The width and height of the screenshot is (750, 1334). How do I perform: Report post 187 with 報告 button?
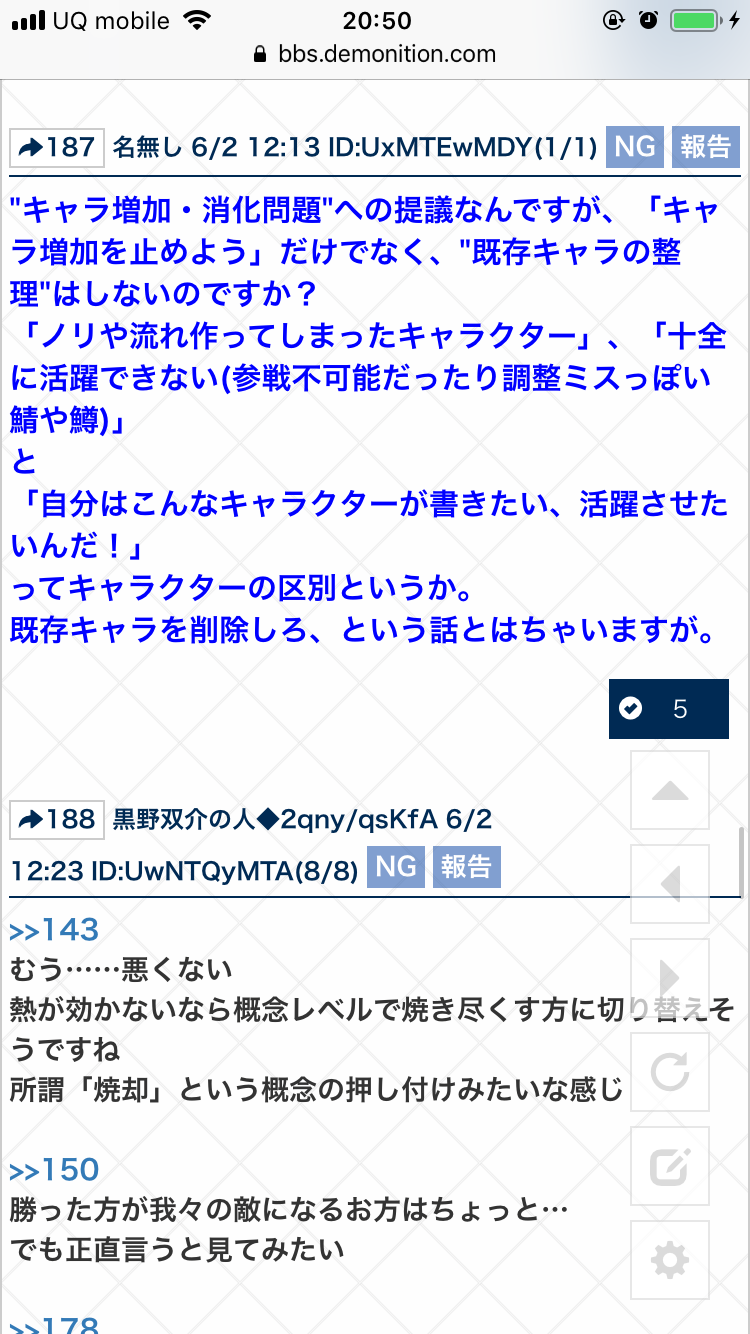(x=706, y=147)
